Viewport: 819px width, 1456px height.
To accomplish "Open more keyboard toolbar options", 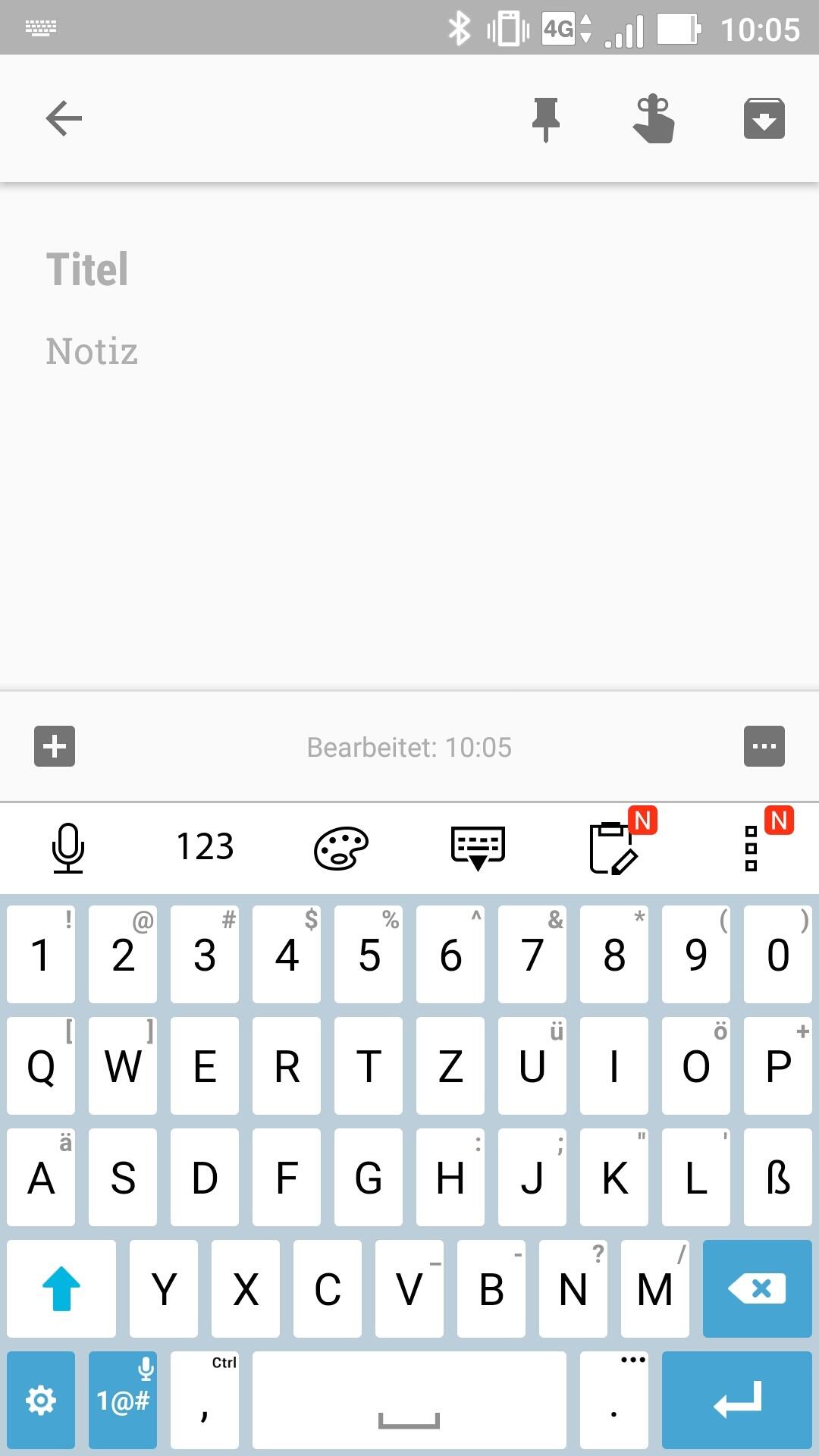I will click(752, 847).
